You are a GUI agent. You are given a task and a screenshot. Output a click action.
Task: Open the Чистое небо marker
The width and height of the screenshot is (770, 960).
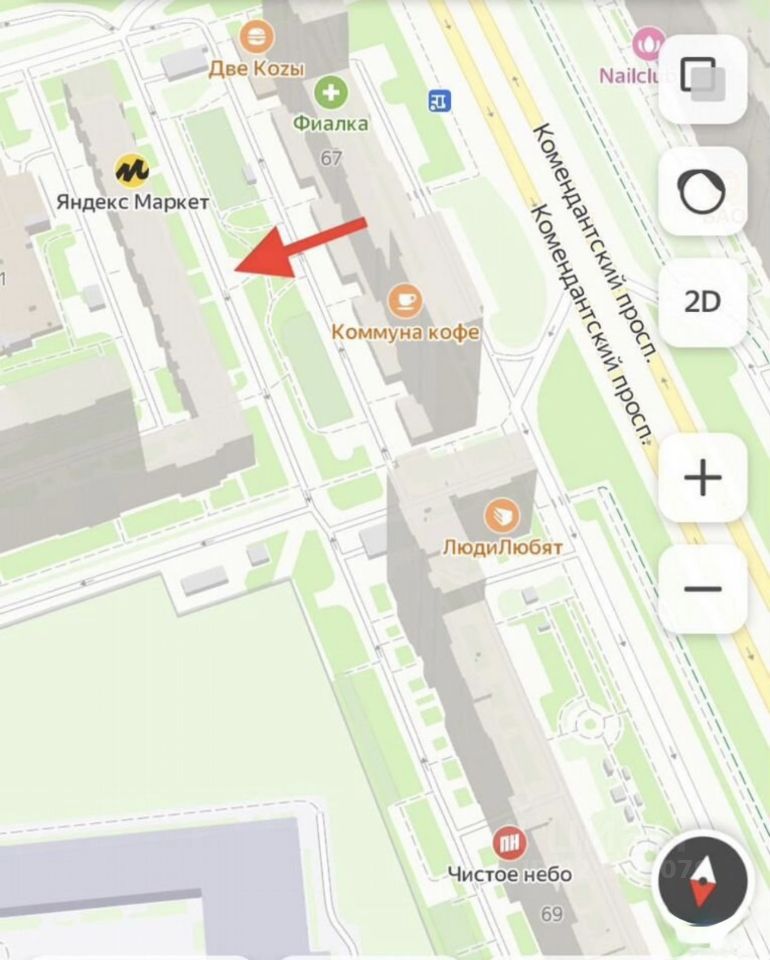tap(509, 843)
